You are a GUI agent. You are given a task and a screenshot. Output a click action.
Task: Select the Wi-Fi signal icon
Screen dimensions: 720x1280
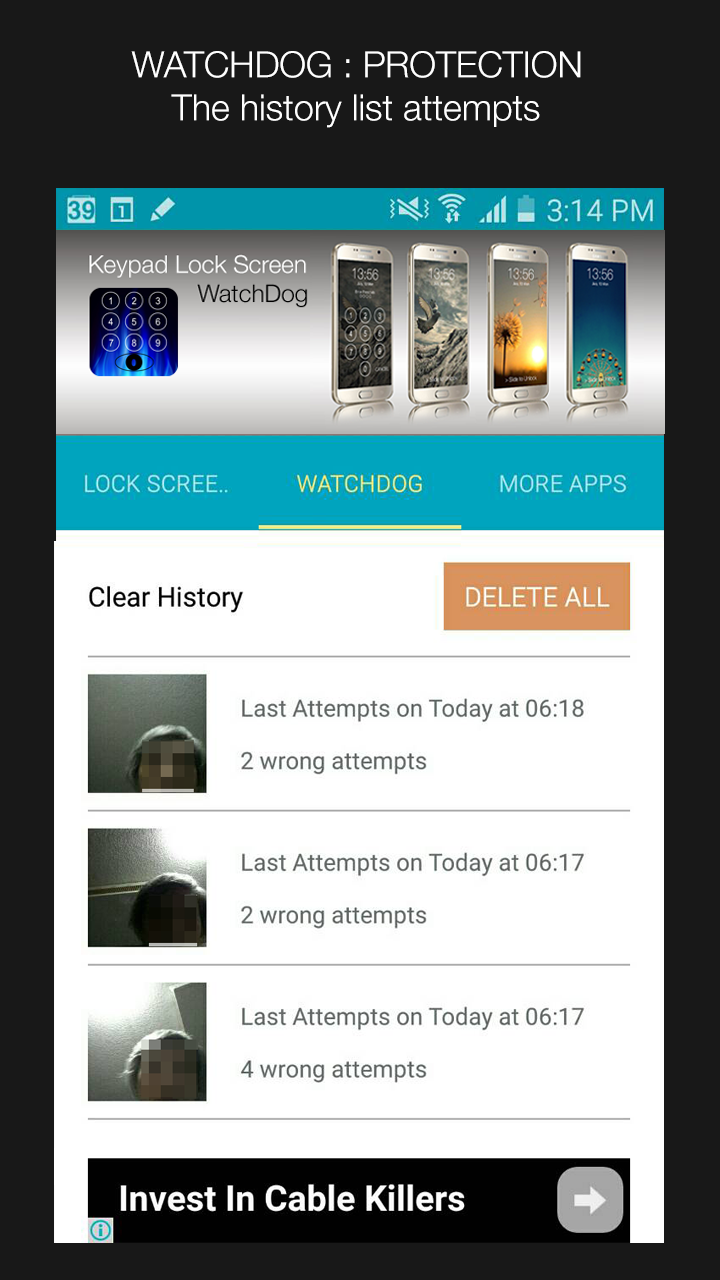tap(452, 209)
